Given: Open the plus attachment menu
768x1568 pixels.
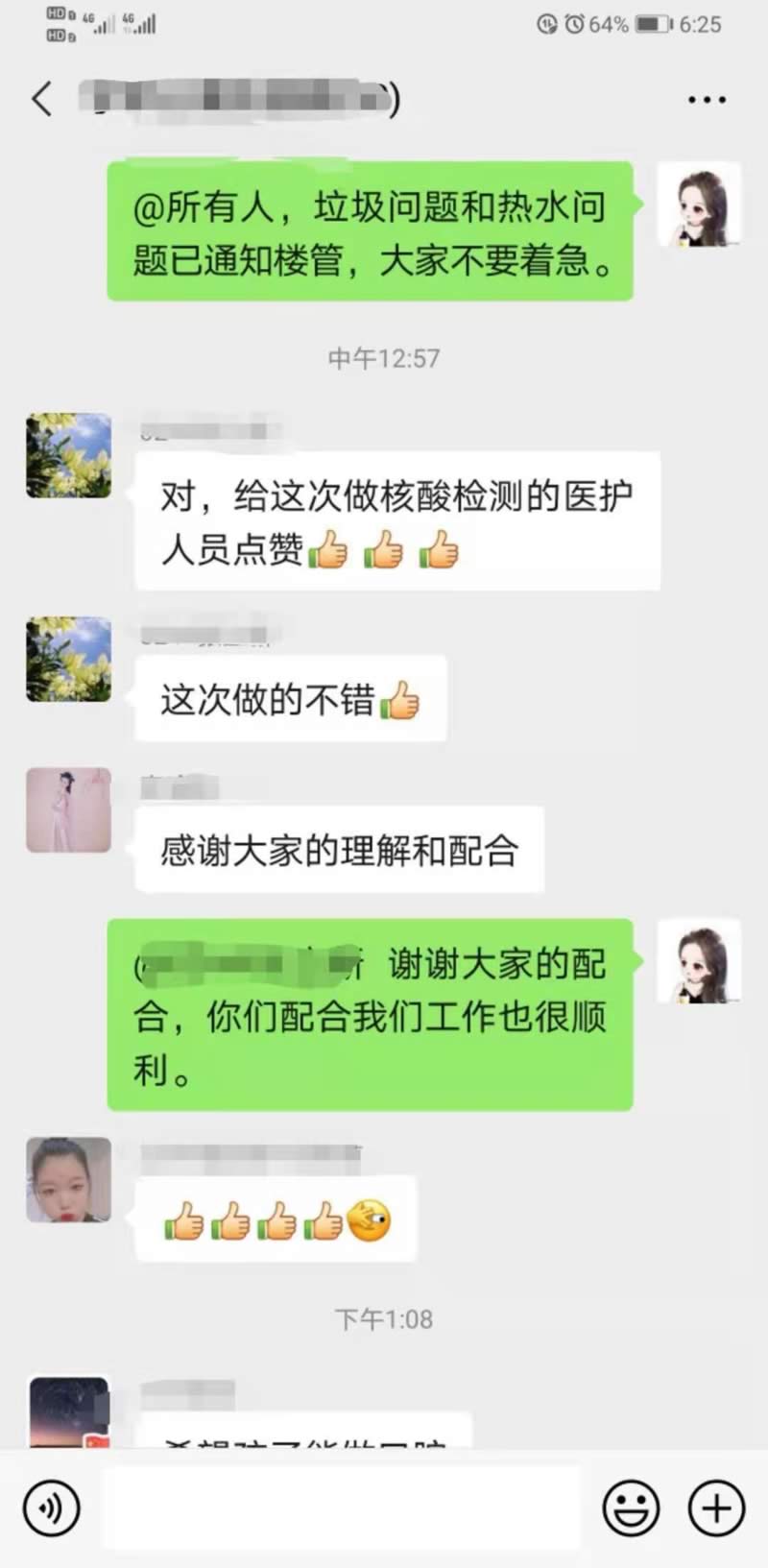Looking at the screenshot, I should [716, 1508].
